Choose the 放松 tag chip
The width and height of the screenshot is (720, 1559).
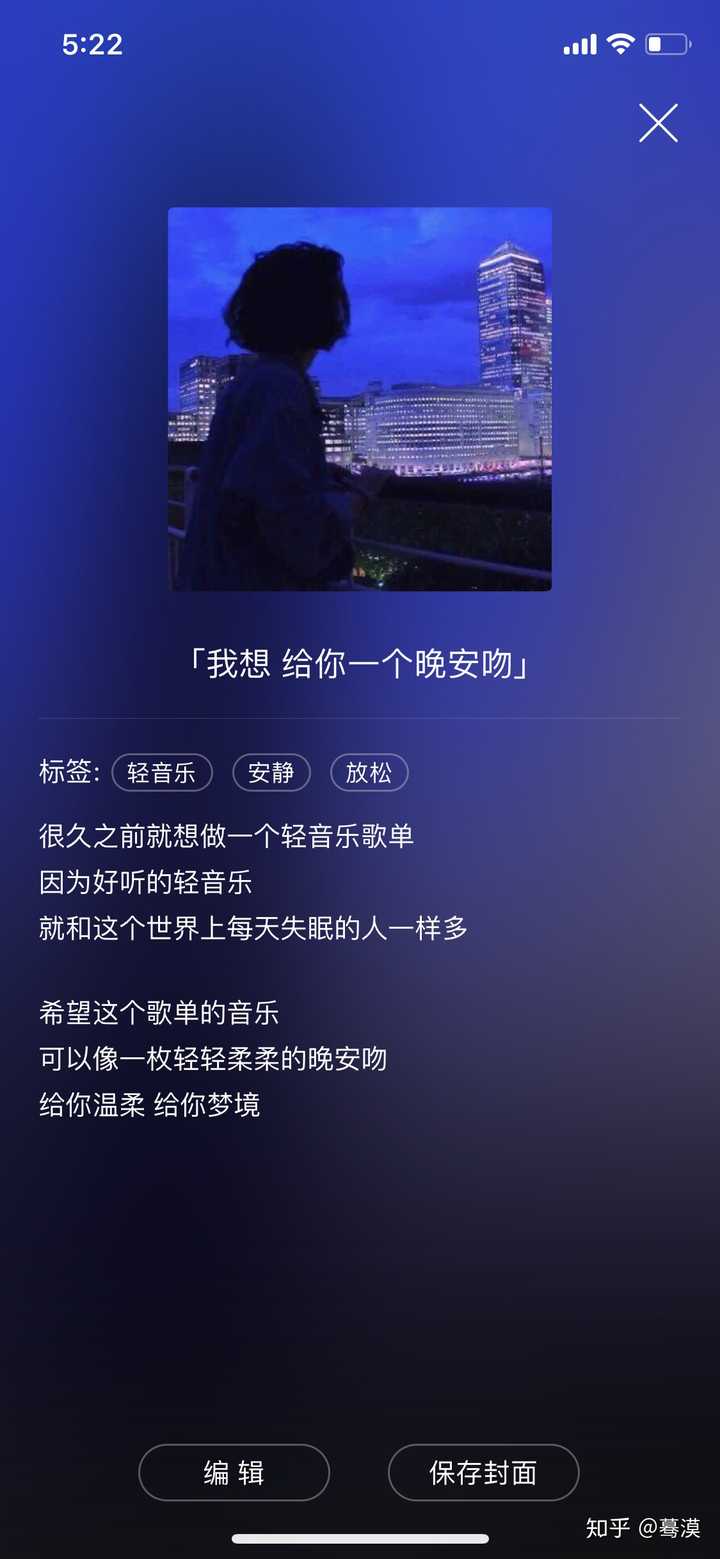[369, 772]
